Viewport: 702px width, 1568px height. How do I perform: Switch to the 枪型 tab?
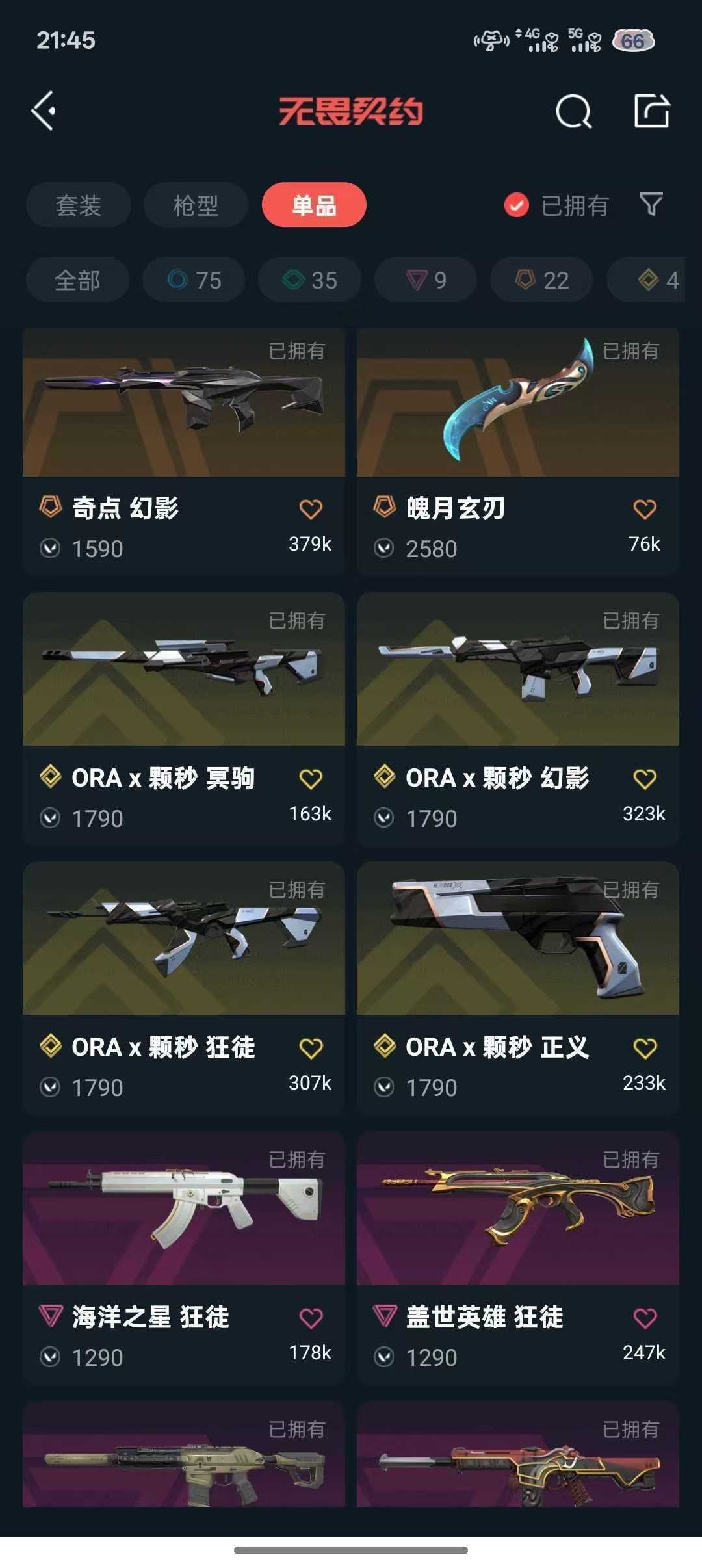(x=195, y=205)
